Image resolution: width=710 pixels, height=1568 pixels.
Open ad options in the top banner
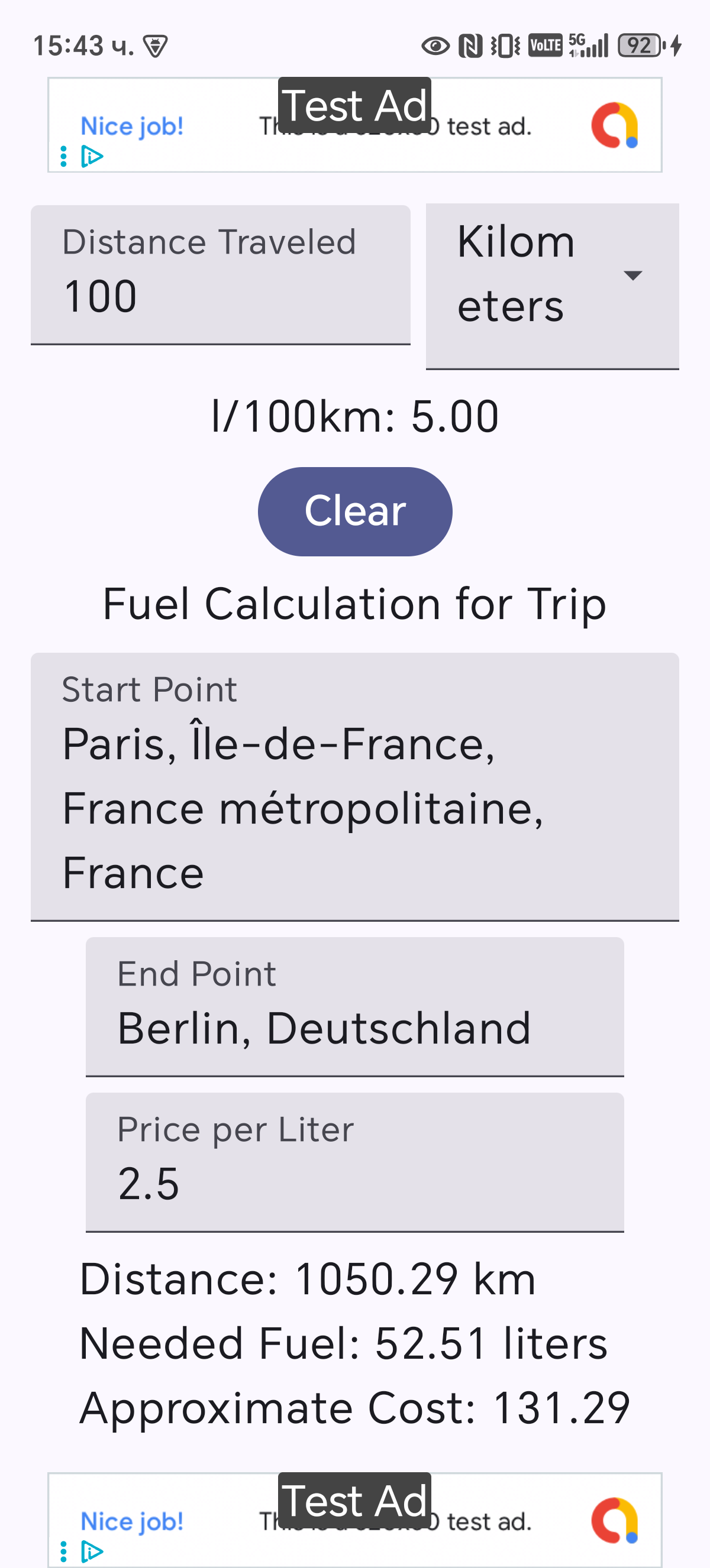pyautogui.click(x=63, y=157)
